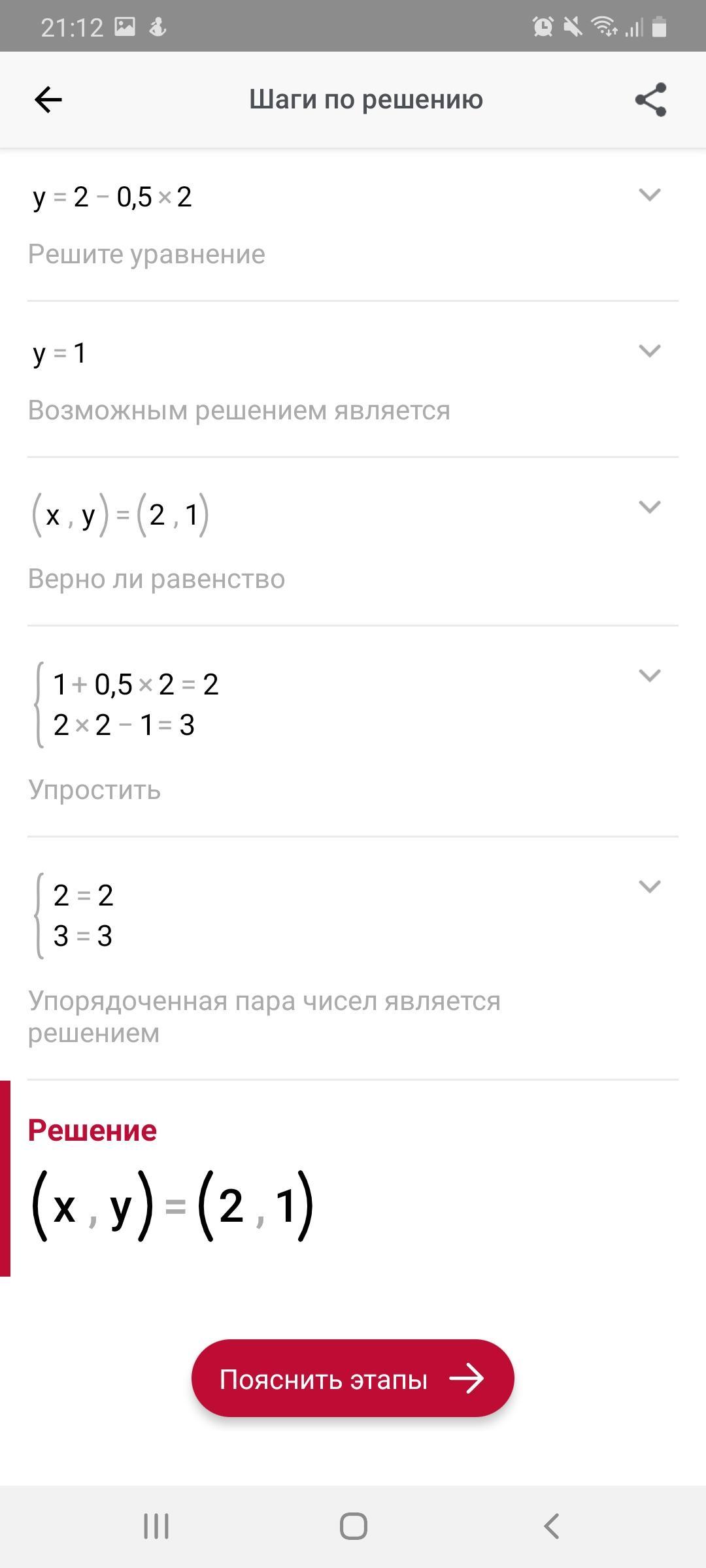The height and width of the screenshot is (1568, 706).
Task: Expand the 'Верно ли равенство' step
Action: click(x=649, y=507)
